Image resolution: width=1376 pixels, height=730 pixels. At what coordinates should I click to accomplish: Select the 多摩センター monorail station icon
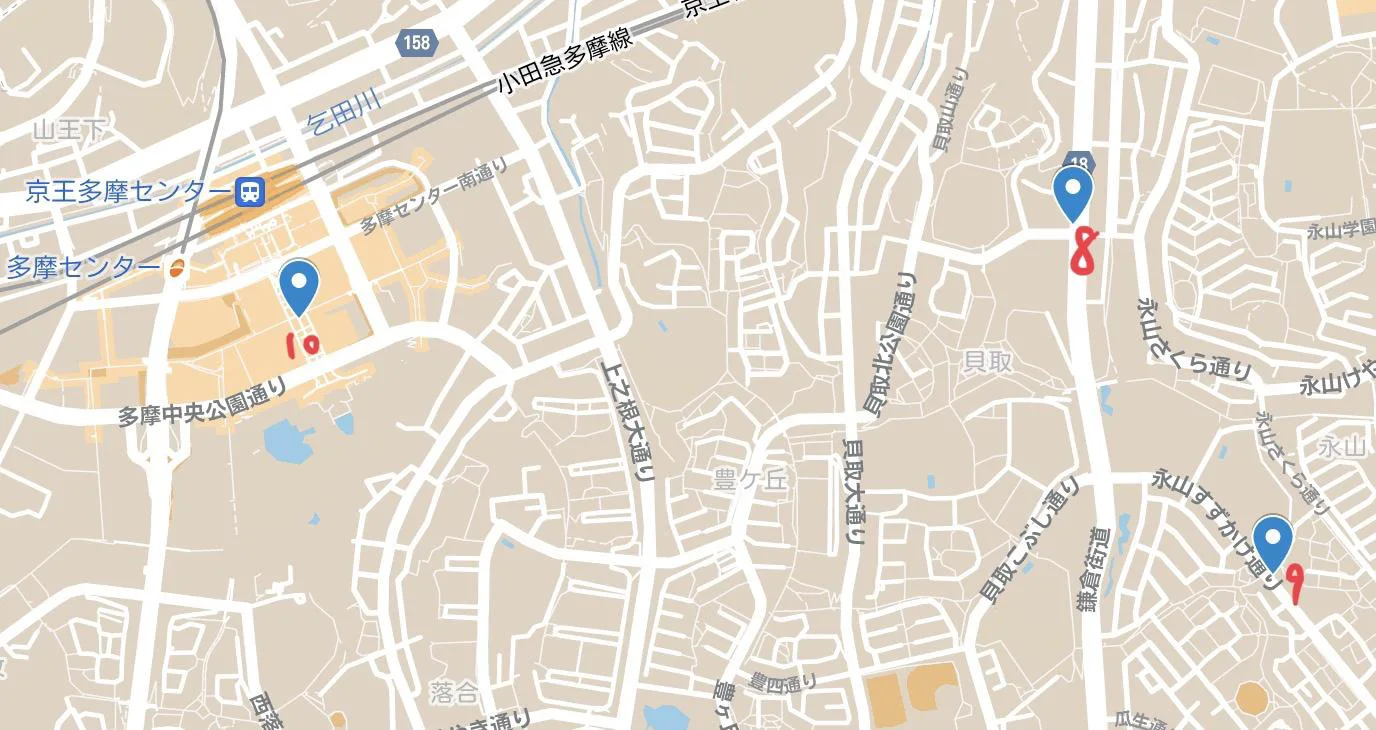176,268
